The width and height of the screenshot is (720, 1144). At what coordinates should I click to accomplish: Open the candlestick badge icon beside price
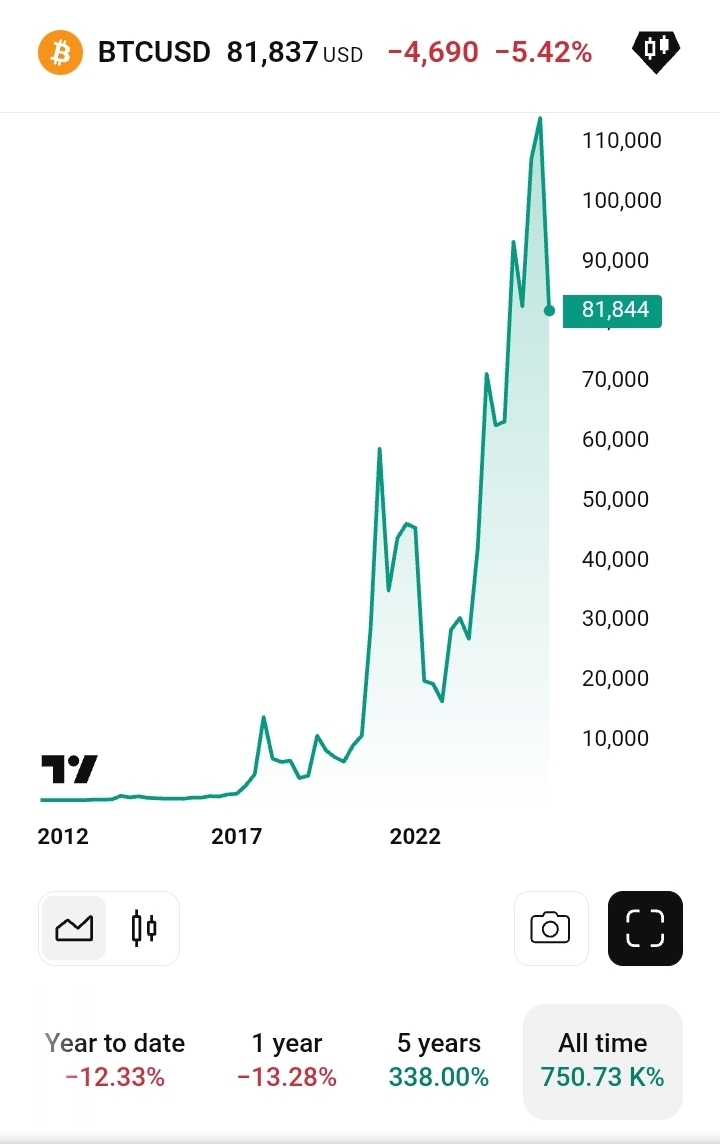pos(656,50)
